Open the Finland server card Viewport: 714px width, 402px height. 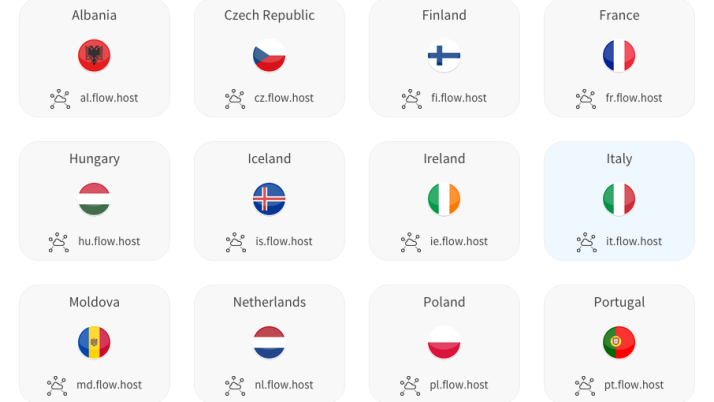(444, 56)
